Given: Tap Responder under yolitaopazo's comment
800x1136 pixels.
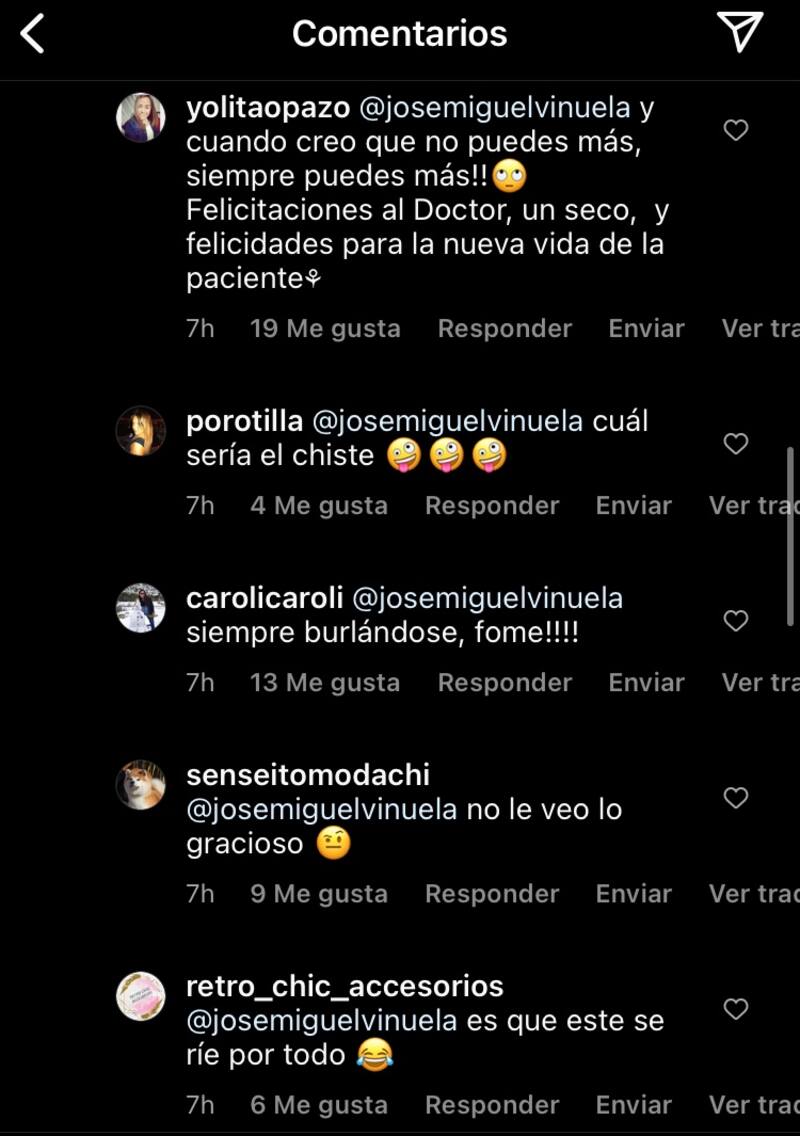Looking at the screenshot, I should pyautogui.click(x=505, y=329).
